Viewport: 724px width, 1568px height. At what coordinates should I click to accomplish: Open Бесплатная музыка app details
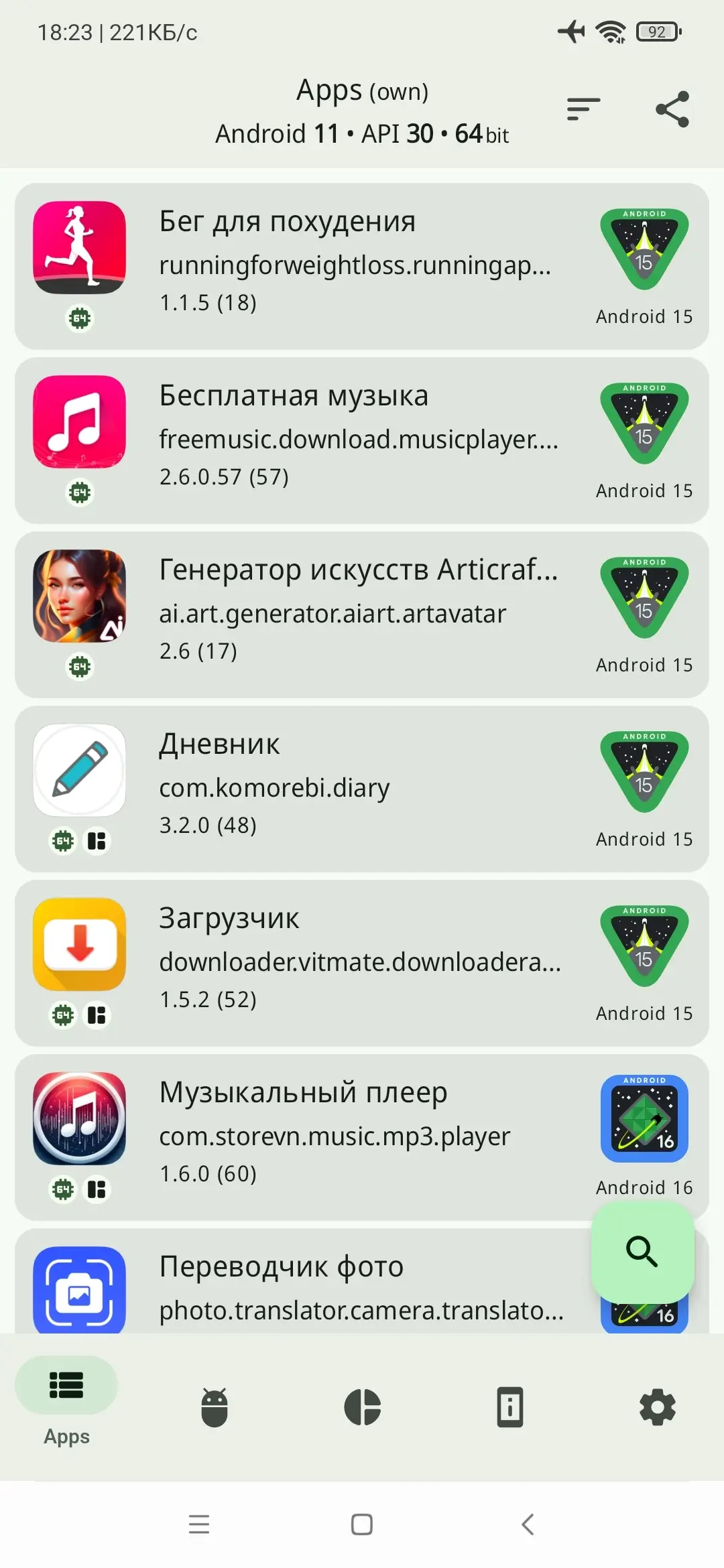(362, 440)
